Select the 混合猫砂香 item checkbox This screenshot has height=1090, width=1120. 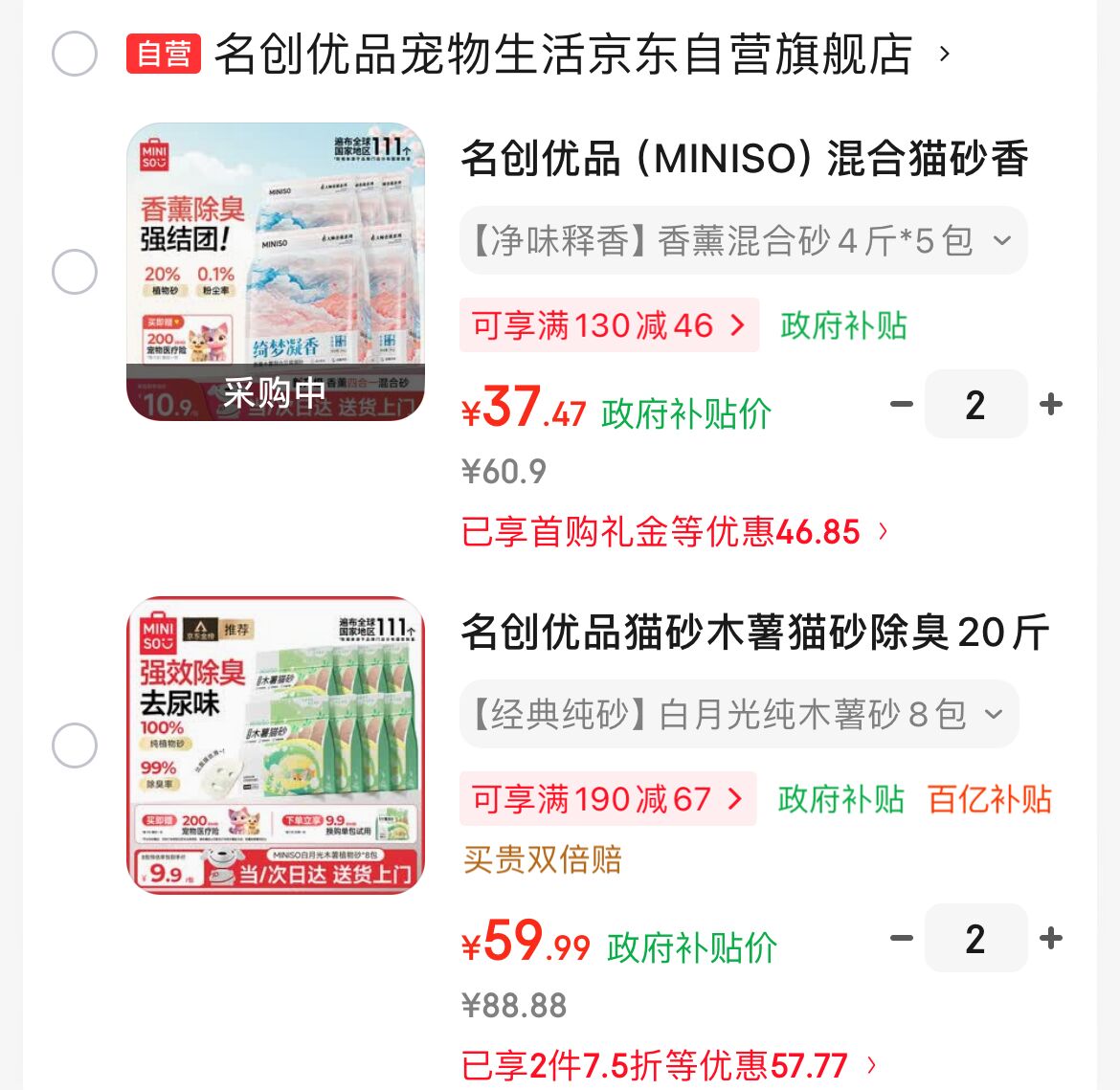point(75,272)
